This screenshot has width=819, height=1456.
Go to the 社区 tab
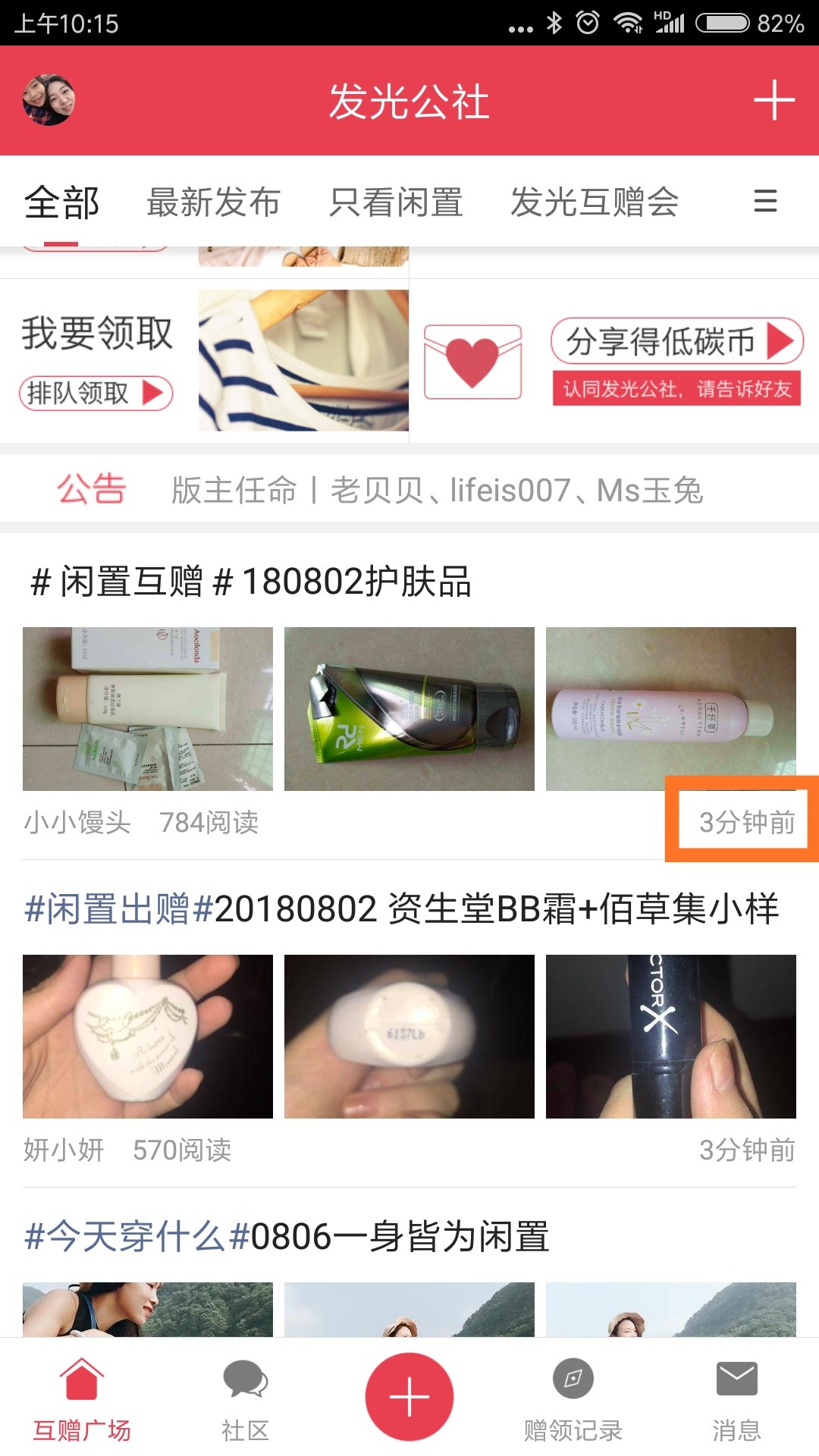coord(245,1400)
